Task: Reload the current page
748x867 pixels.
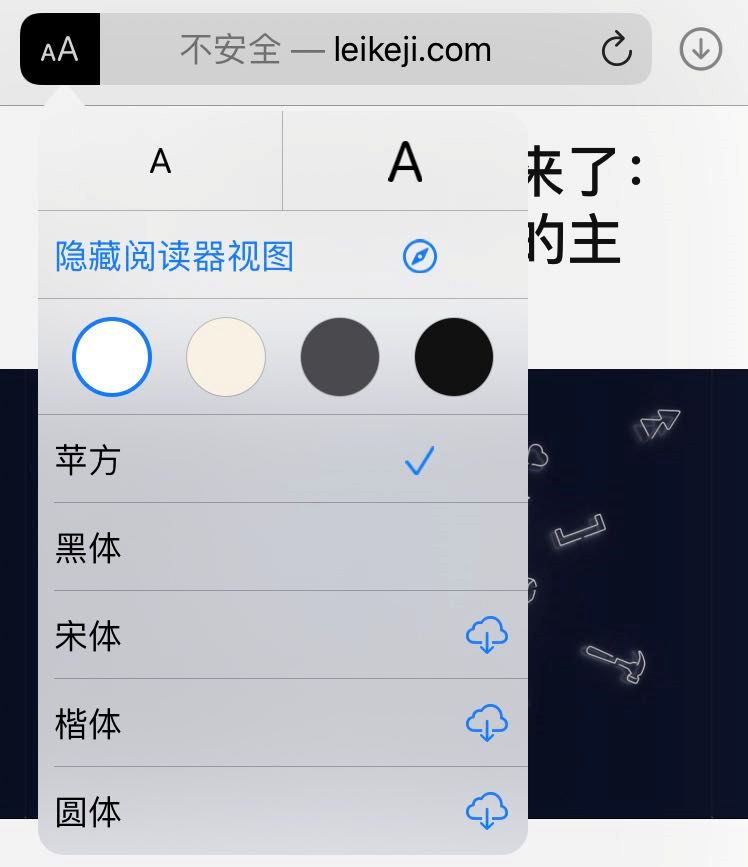Action: (x=616, y=49)
